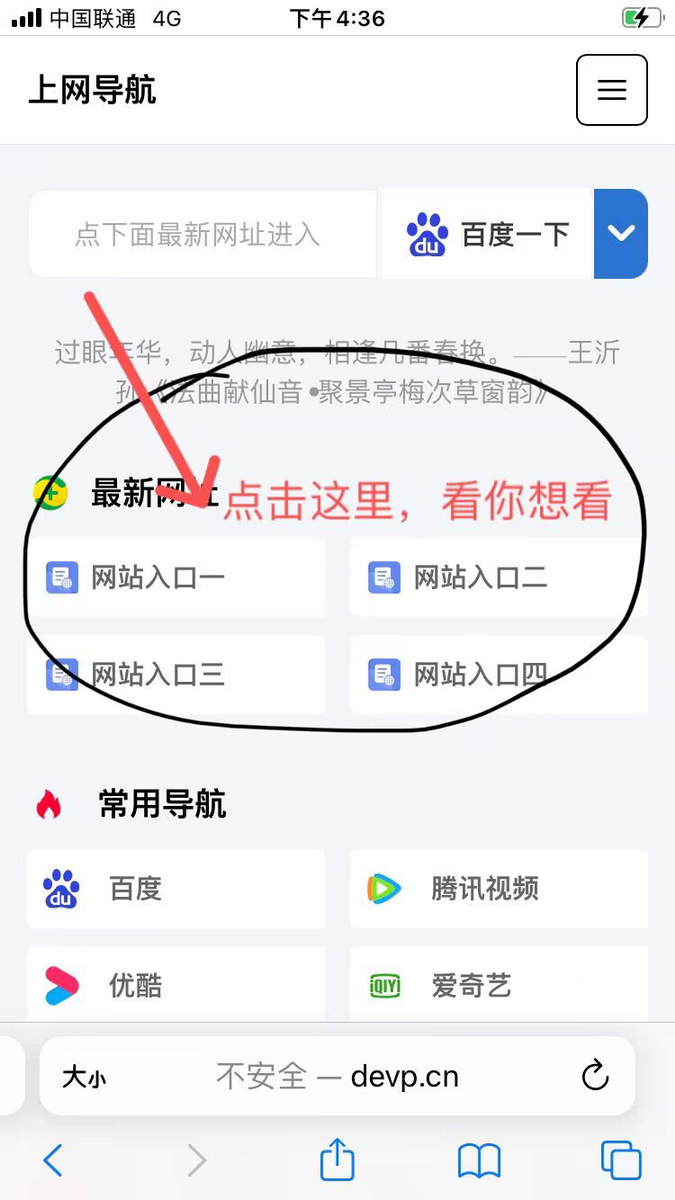Open the 腾讯视频 shortcut
The height and width of the screenshot is (1200, 675).
coord(498,888)
